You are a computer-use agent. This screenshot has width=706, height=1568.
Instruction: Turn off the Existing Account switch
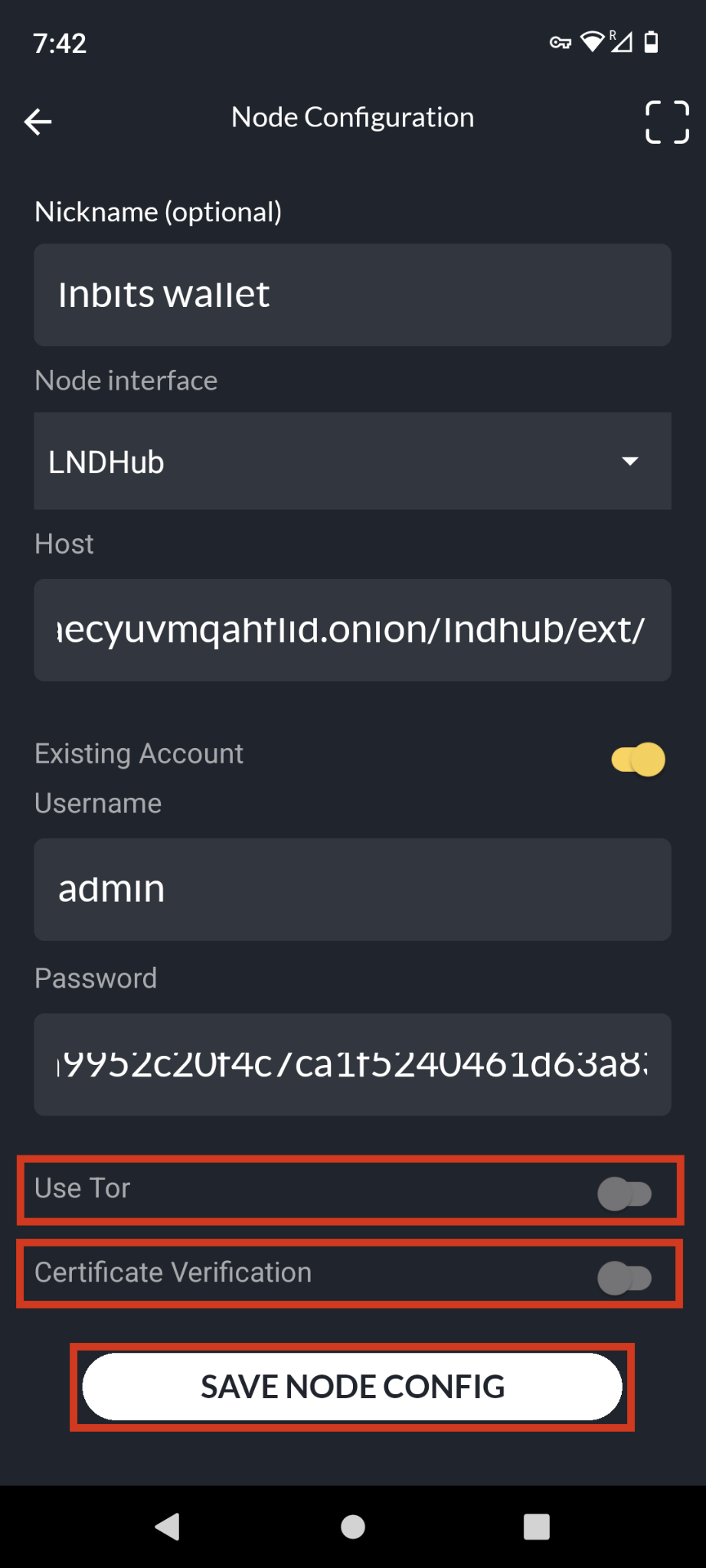tap(638, 759)
